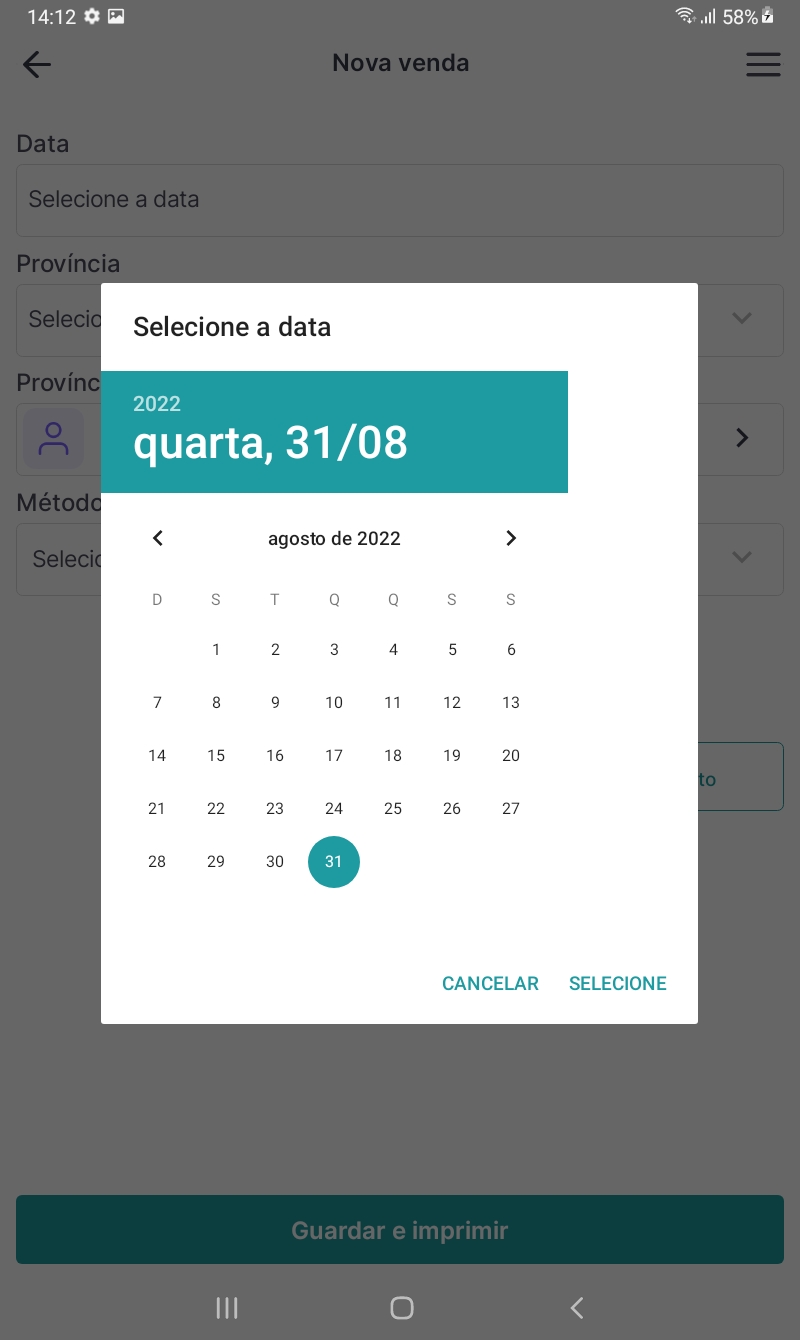
Task: Choose day 12 in the calendar
Action: (452, 702)
